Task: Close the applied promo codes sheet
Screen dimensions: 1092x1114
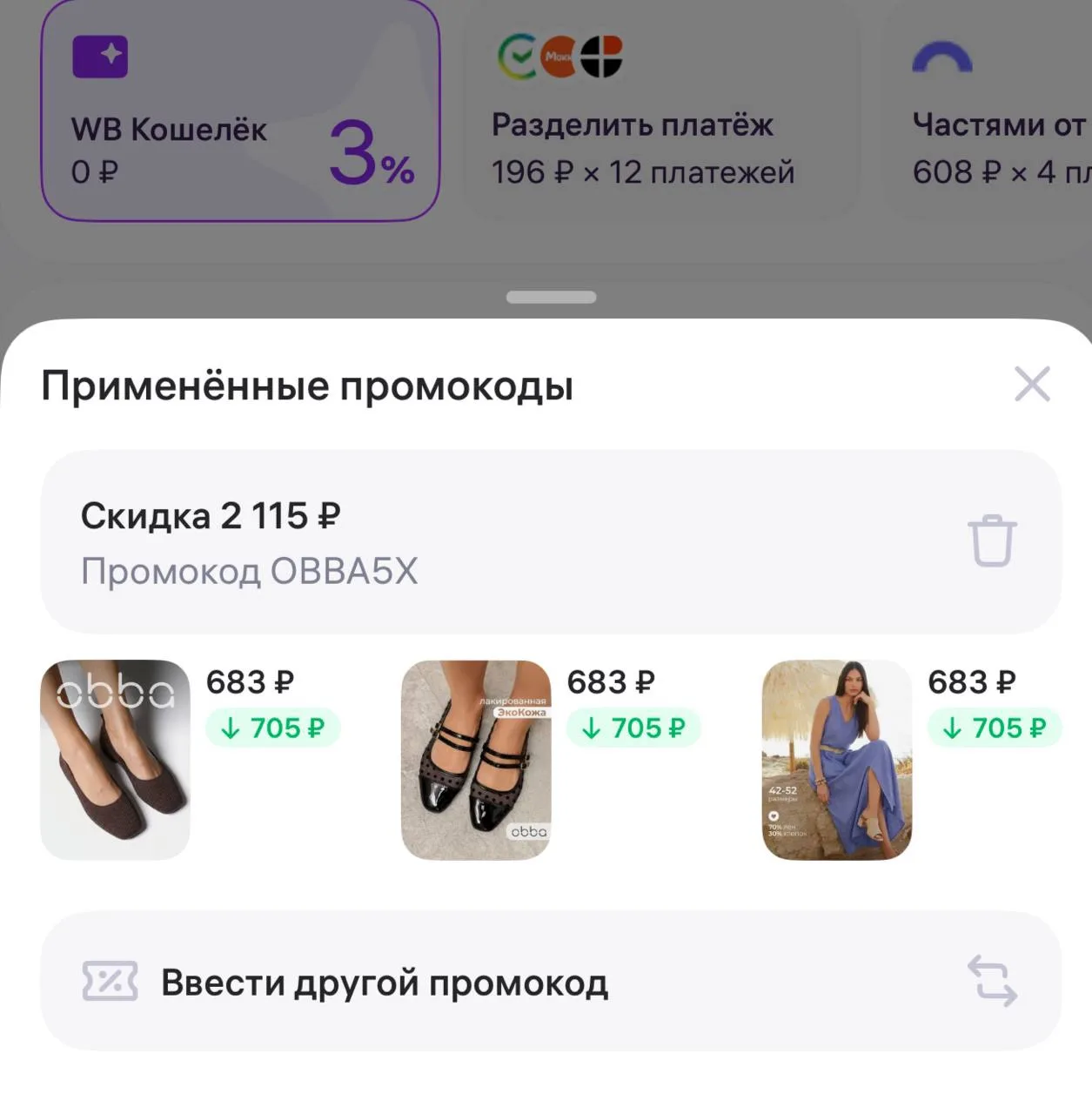Action: coord(1032,384)
